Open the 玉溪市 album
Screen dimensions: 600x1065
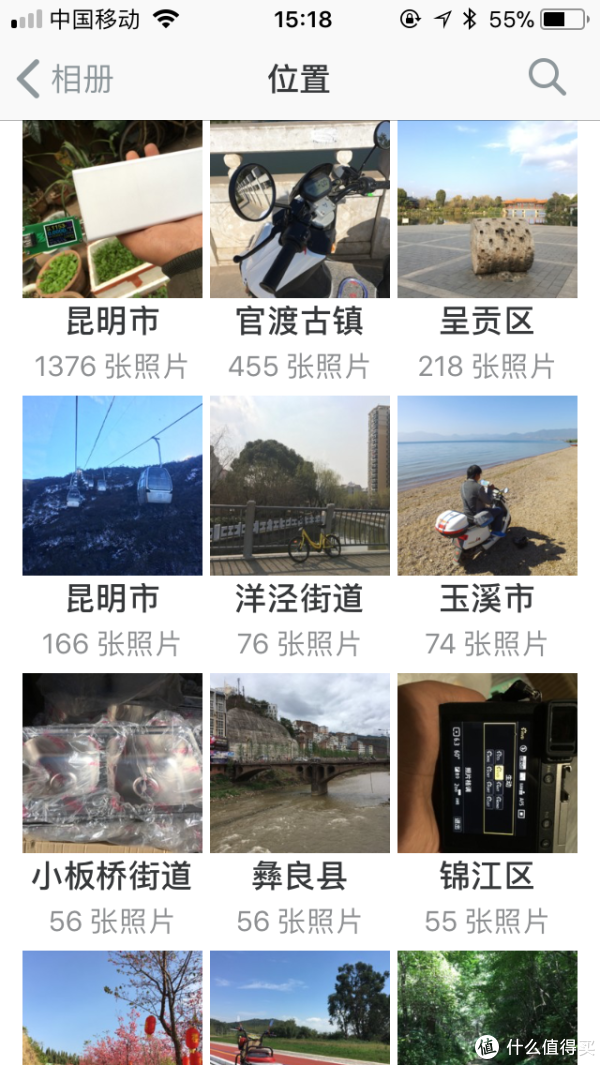pyautogui.click(x=487, y=486)
